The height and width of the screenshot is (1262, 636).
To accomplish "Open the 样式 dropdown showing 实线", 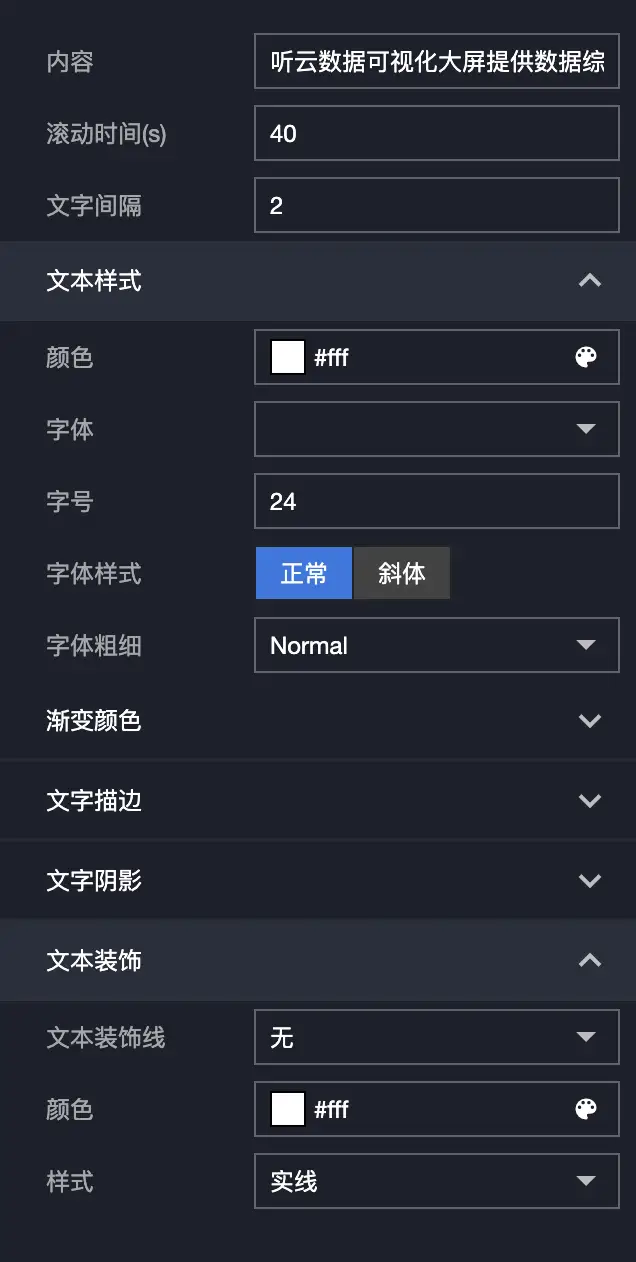I will coord(437,1182).
